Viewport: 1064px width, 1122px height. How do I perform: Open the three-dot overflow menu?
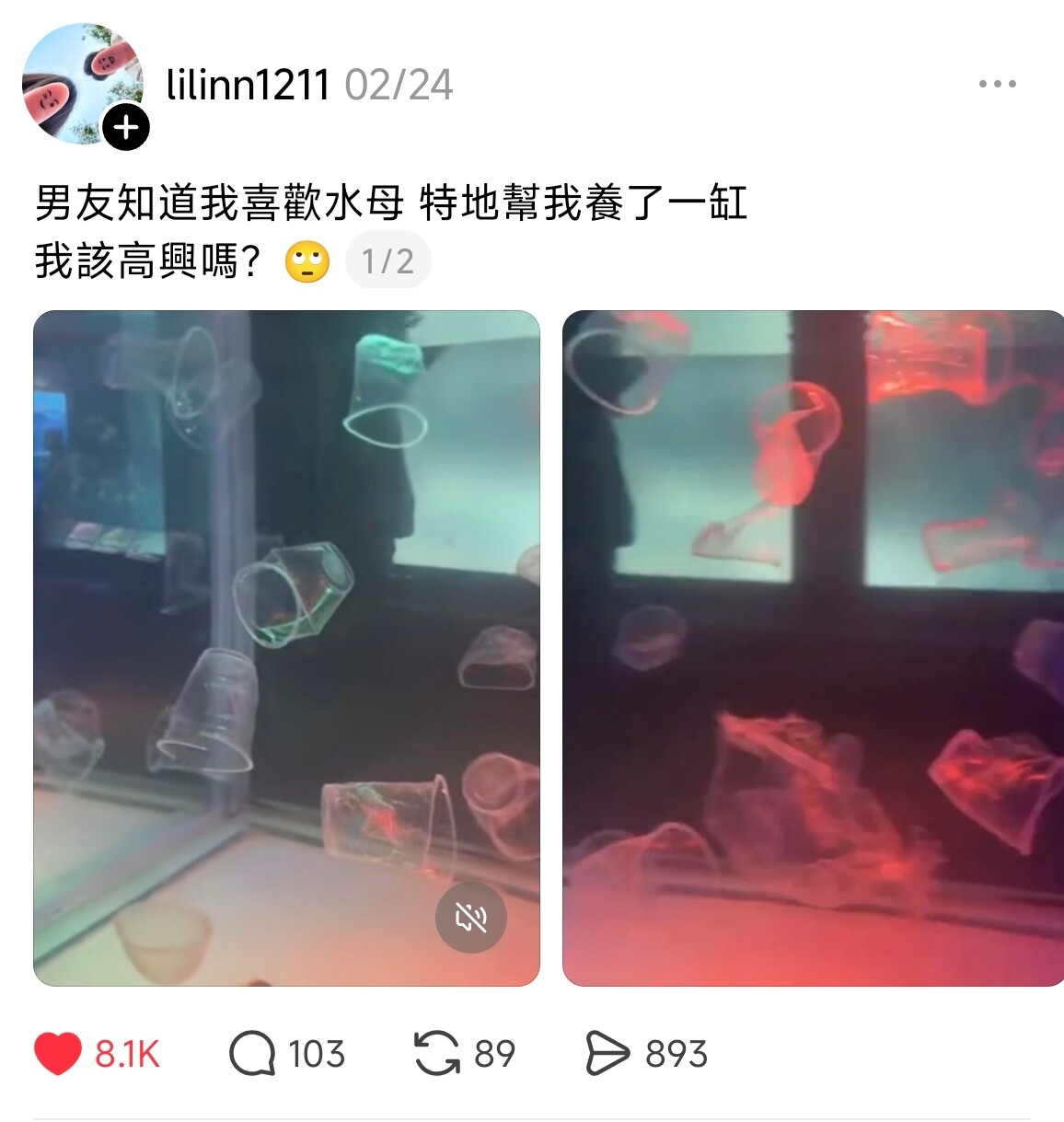pyautogui.click(x=997, y=84)
